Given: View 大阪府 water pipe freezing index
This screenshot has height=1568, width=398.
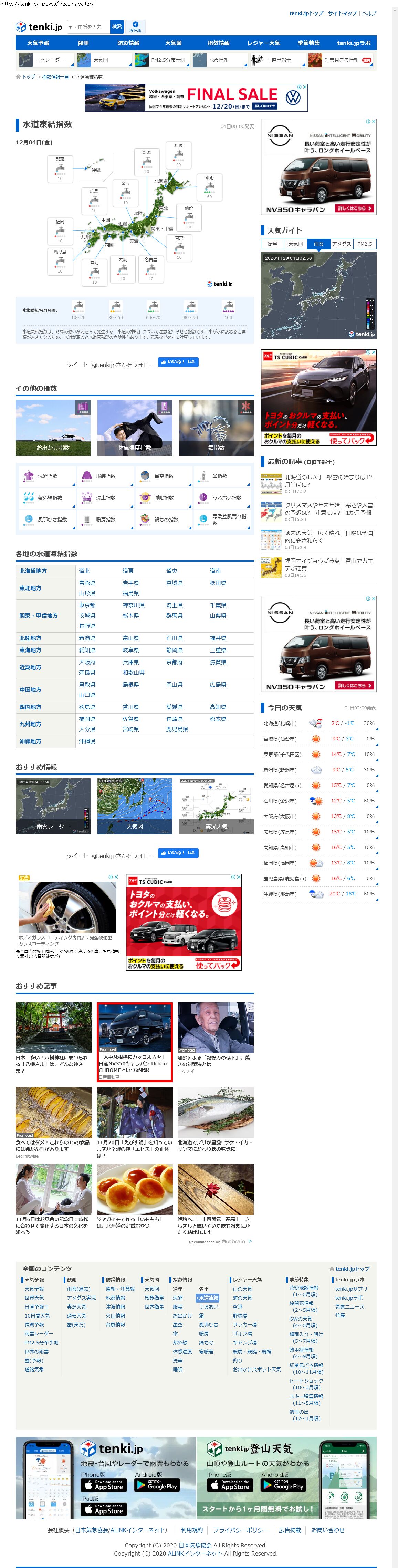Looking at the screenshot, I should 87,662.
